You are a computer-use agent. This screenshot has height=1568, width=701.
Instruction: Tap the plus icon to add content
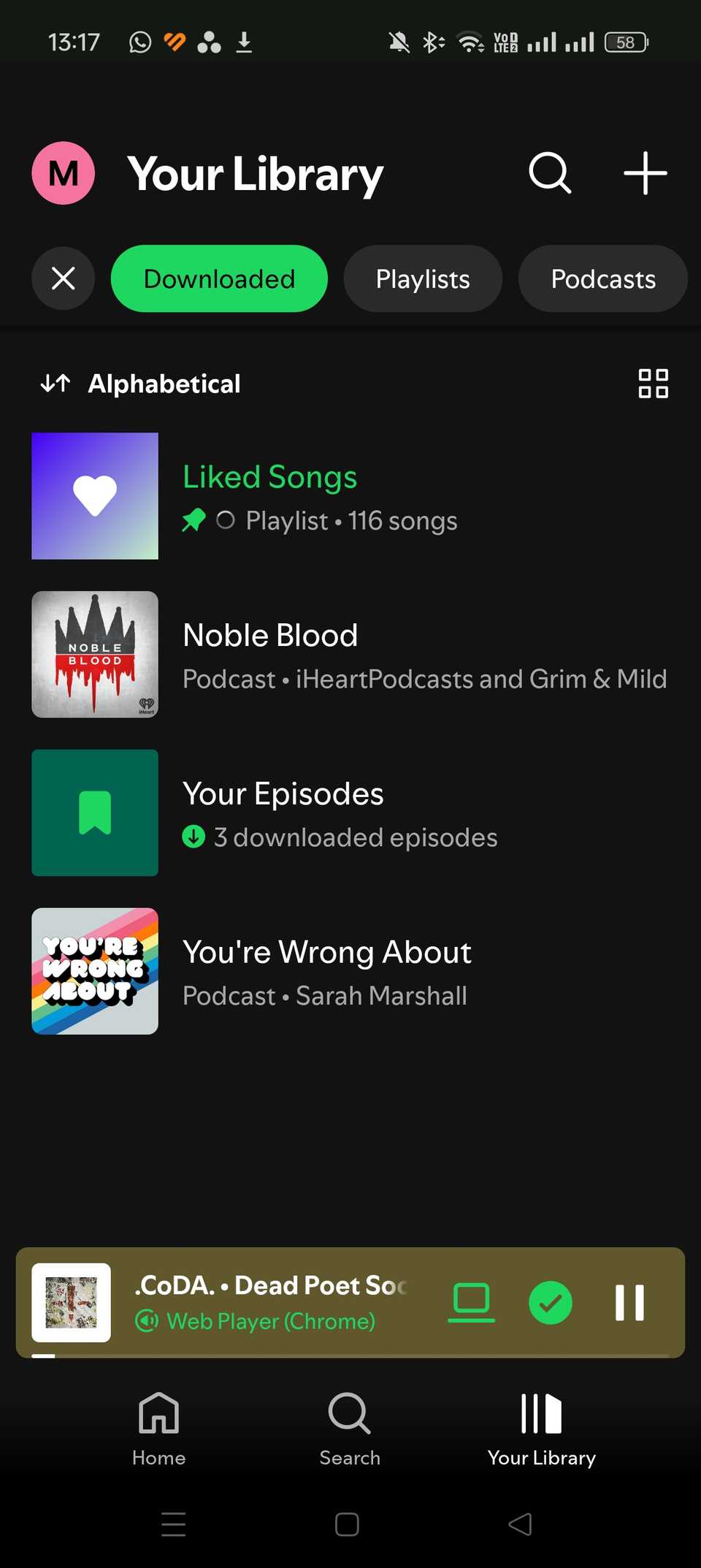pyautogui.click(x=646, y=173)
